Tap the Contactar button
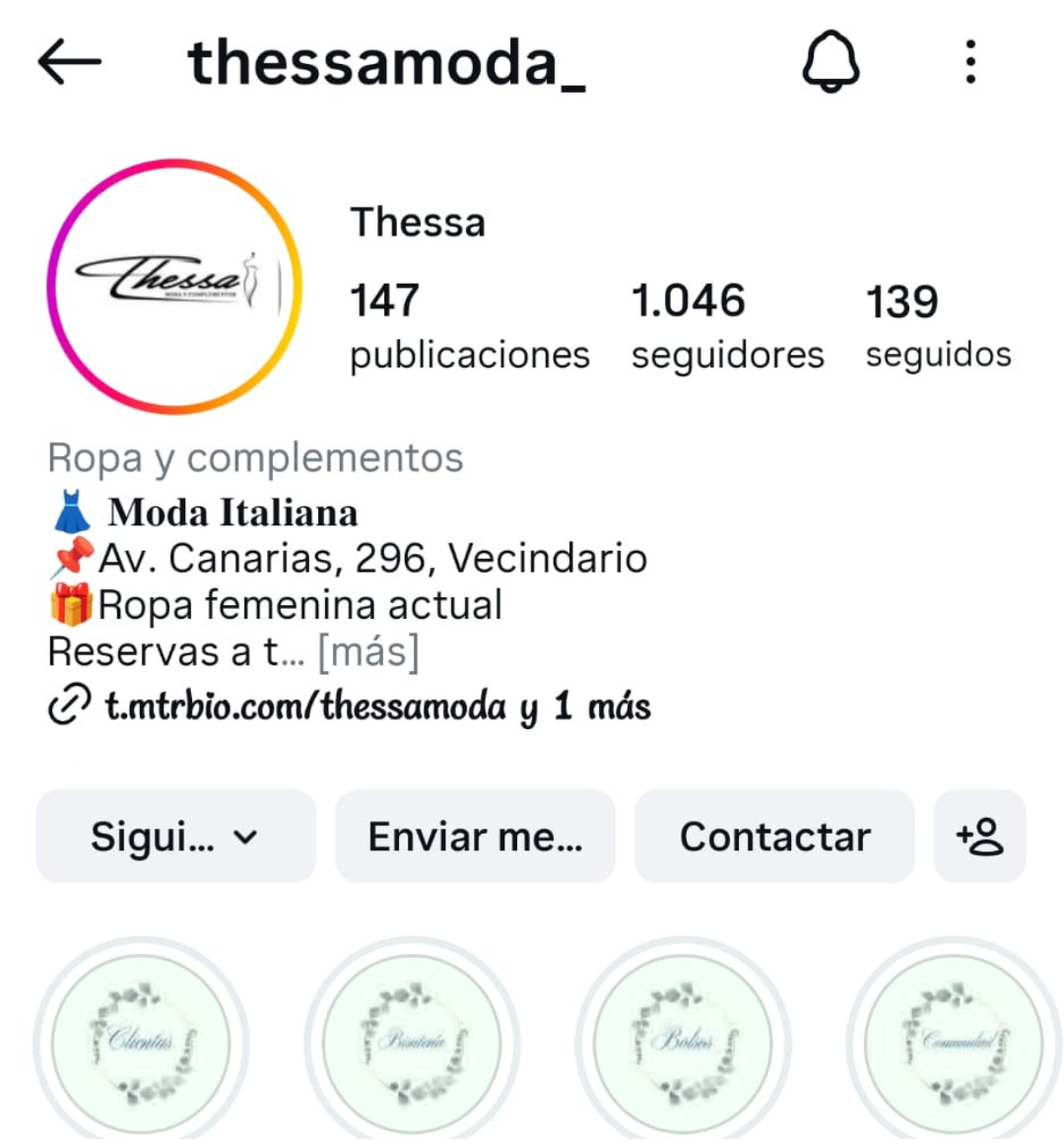 click(774, 837)
